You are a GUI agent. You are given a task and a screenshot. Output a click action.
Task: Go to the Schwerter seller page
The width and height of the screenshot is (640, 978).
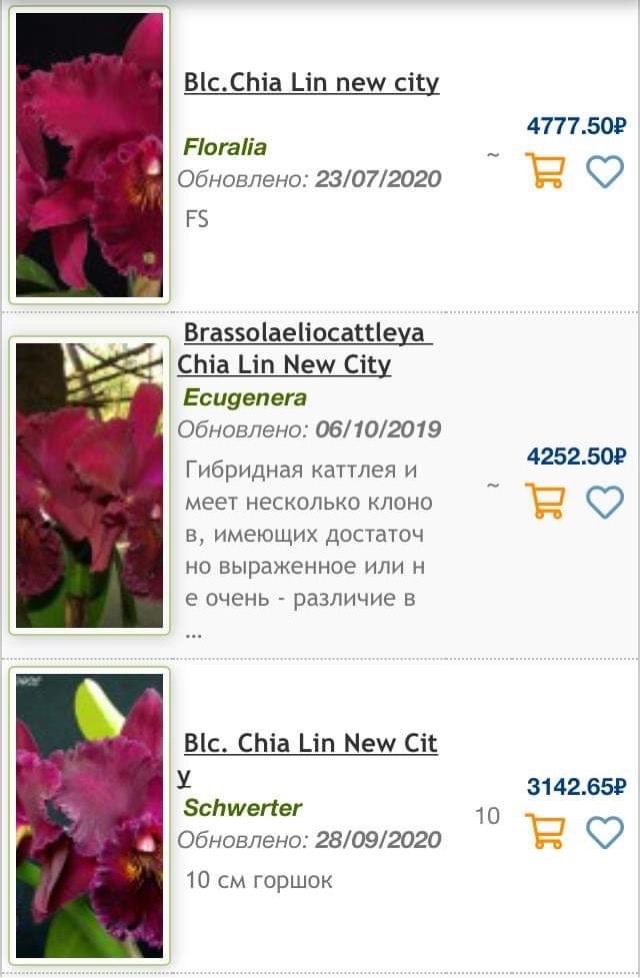(x=242, y=807)
